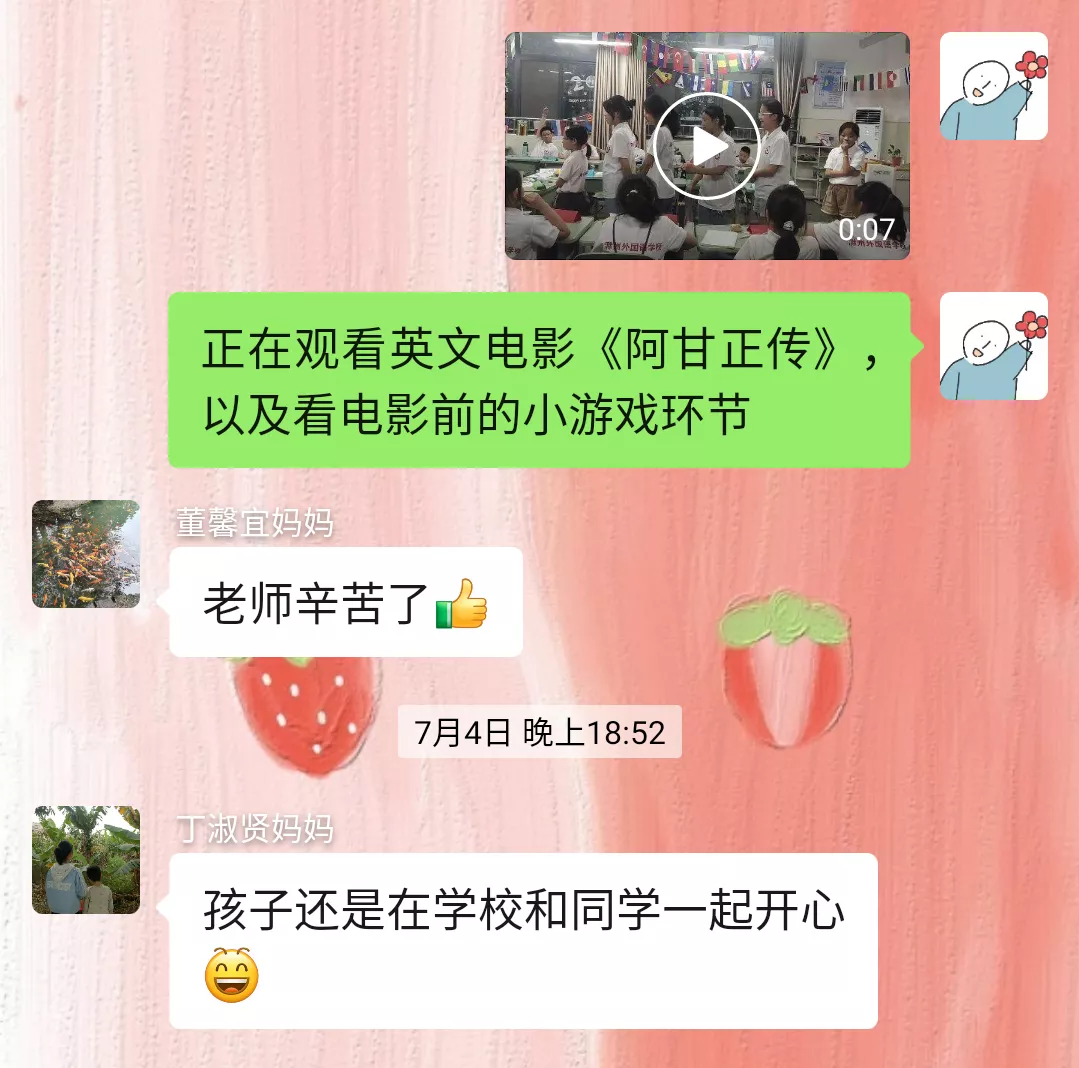Open 丁淑贤妈妈's profile avatar
Image resolution: width=1079 pixels, height=1068 pixels.
pyautogui.click(x=86, y=860)
